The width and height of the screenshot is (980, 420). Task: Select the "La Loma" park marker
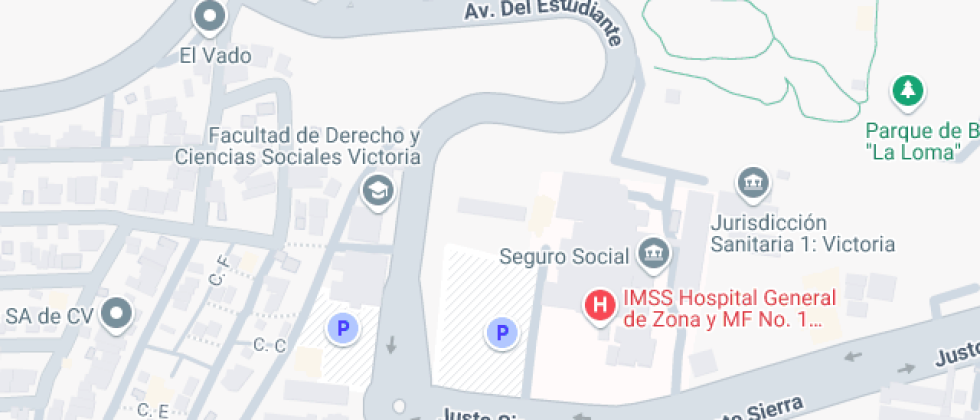pos(907,91)
